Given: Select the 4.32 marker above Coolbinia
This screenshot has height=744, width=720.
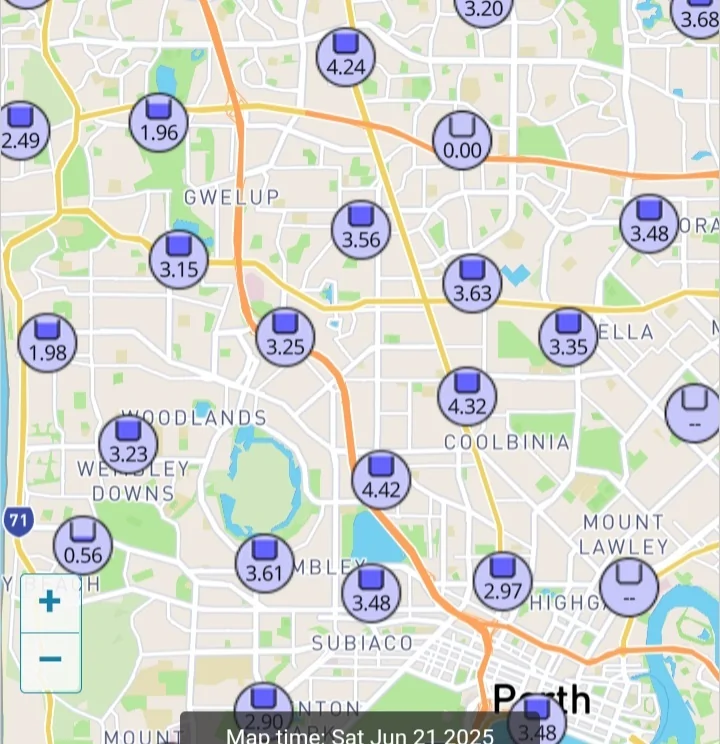Looking at the screenshot, I should click(x=467, y=396).
